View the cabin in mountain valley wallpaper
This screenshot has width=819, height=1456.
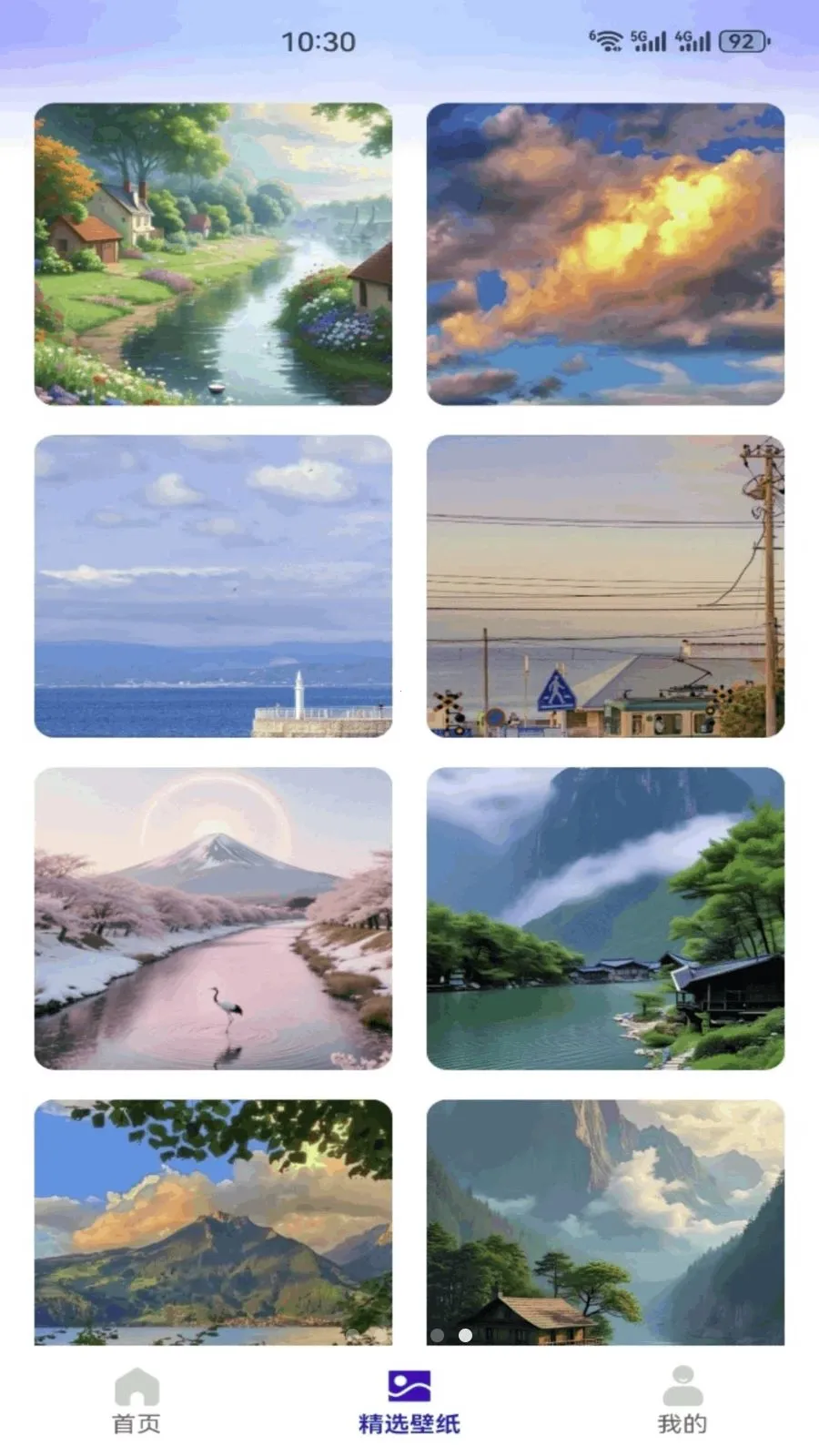point(605,1222)
